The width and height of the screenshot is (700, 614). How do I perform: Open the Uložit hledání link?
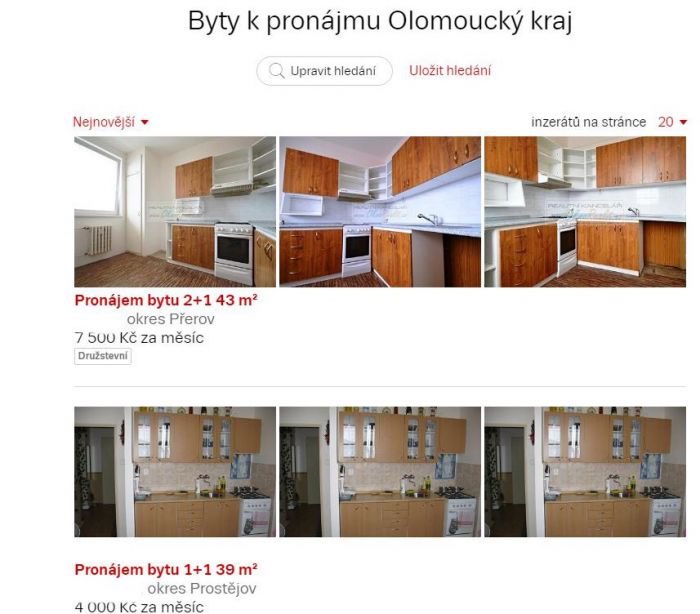(x=450, y=71)
